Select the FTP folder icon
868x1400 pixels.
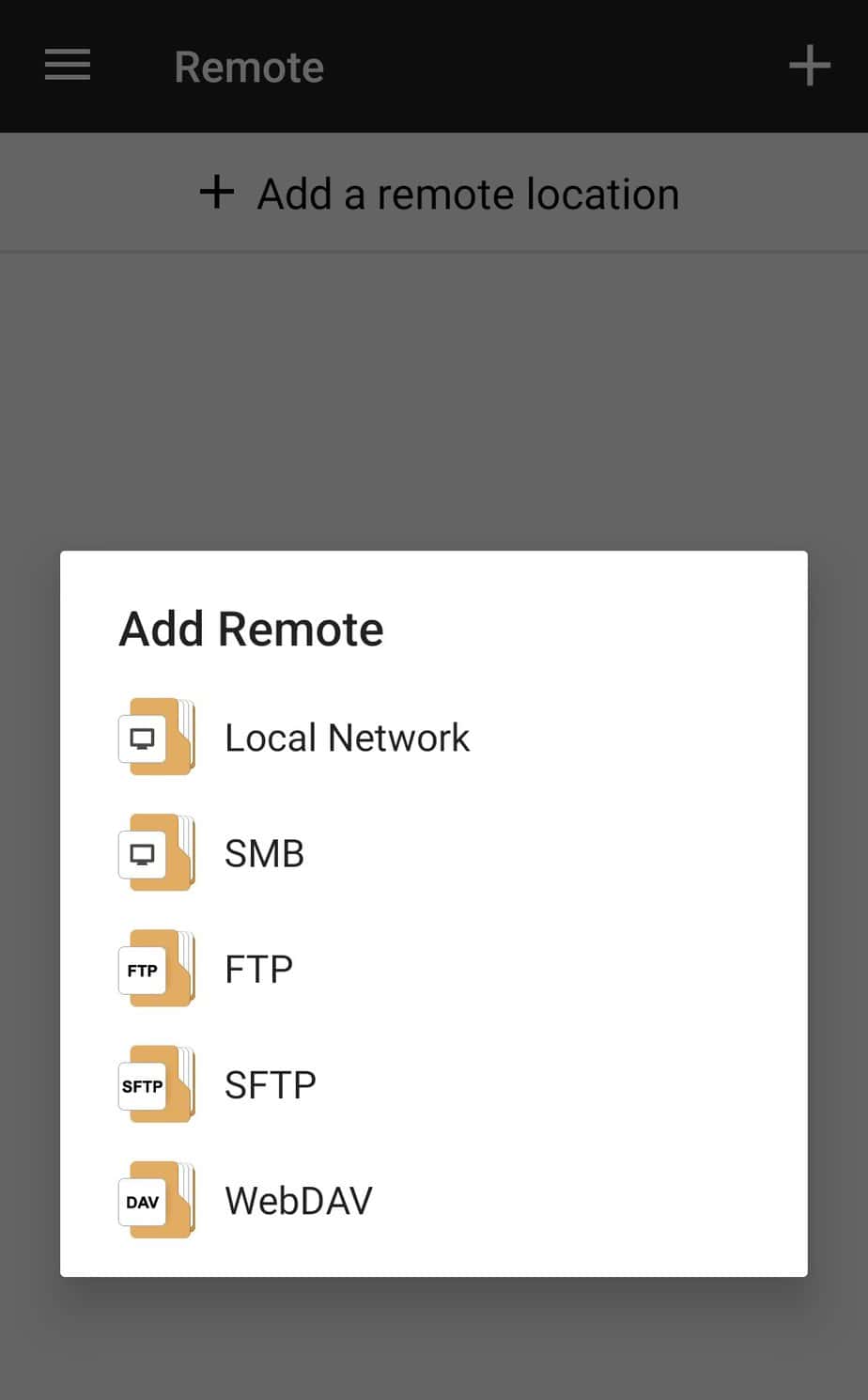[156, 969]
